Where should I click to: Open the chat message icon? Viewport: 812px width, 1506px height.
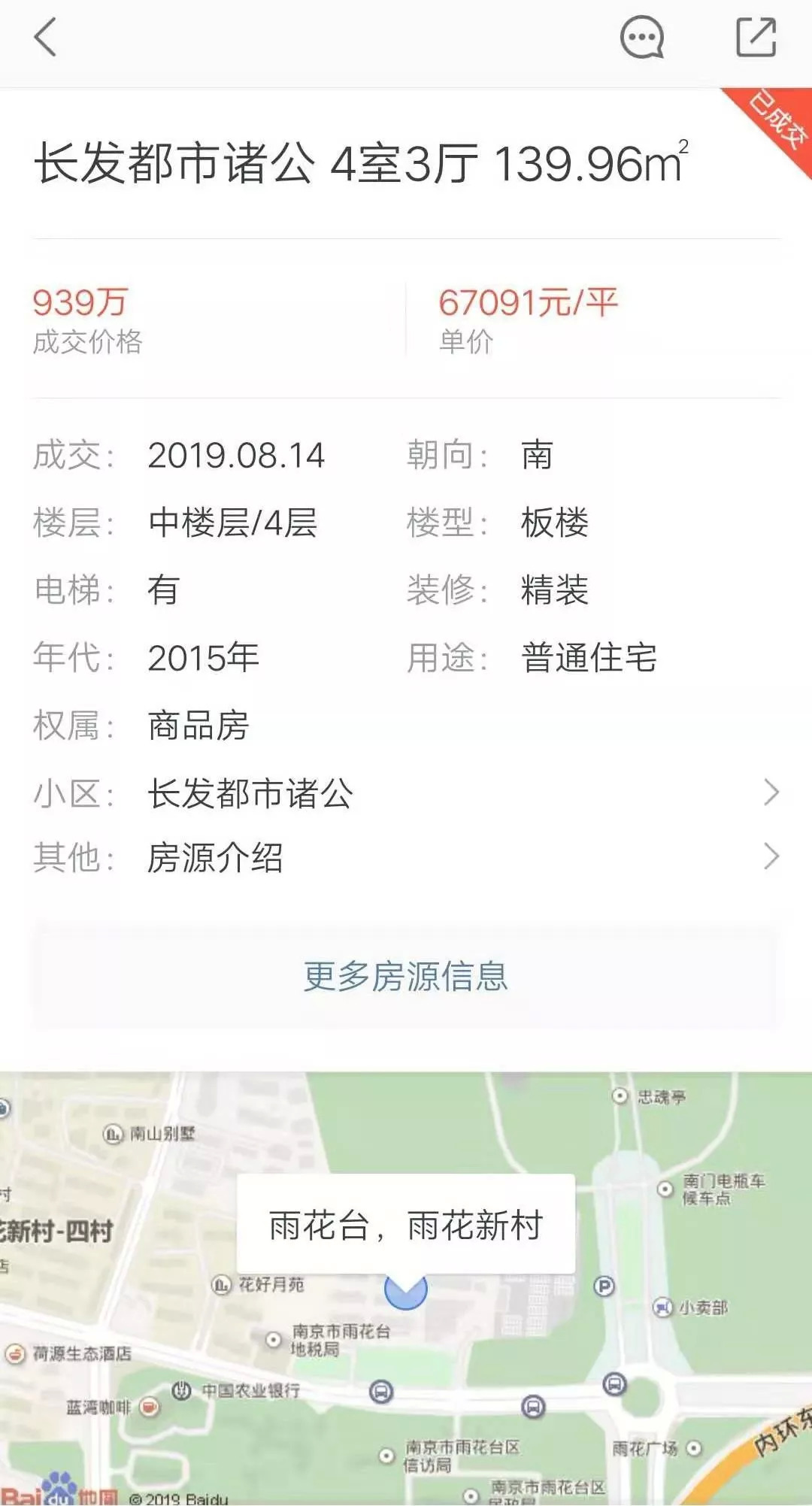[x=641, y=38]
